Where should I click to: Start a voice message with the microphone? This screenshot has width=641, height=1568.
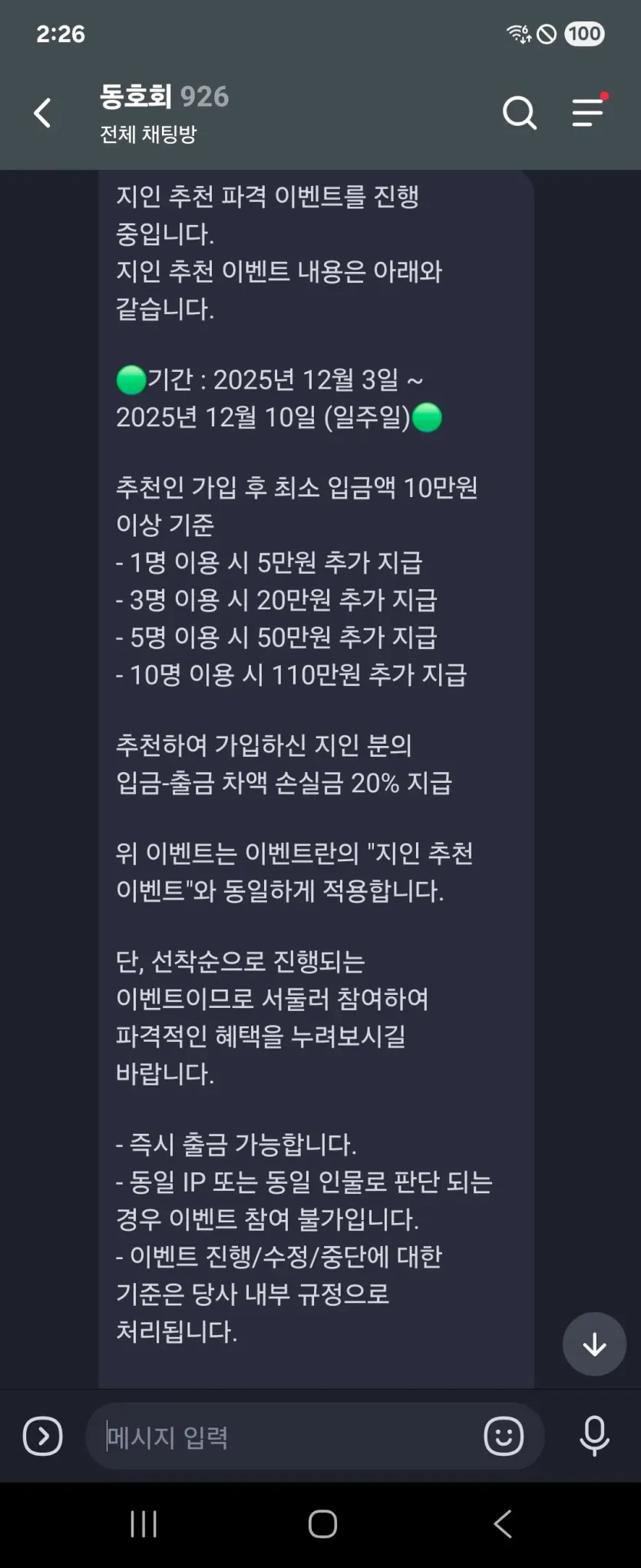pos(594,1436)
